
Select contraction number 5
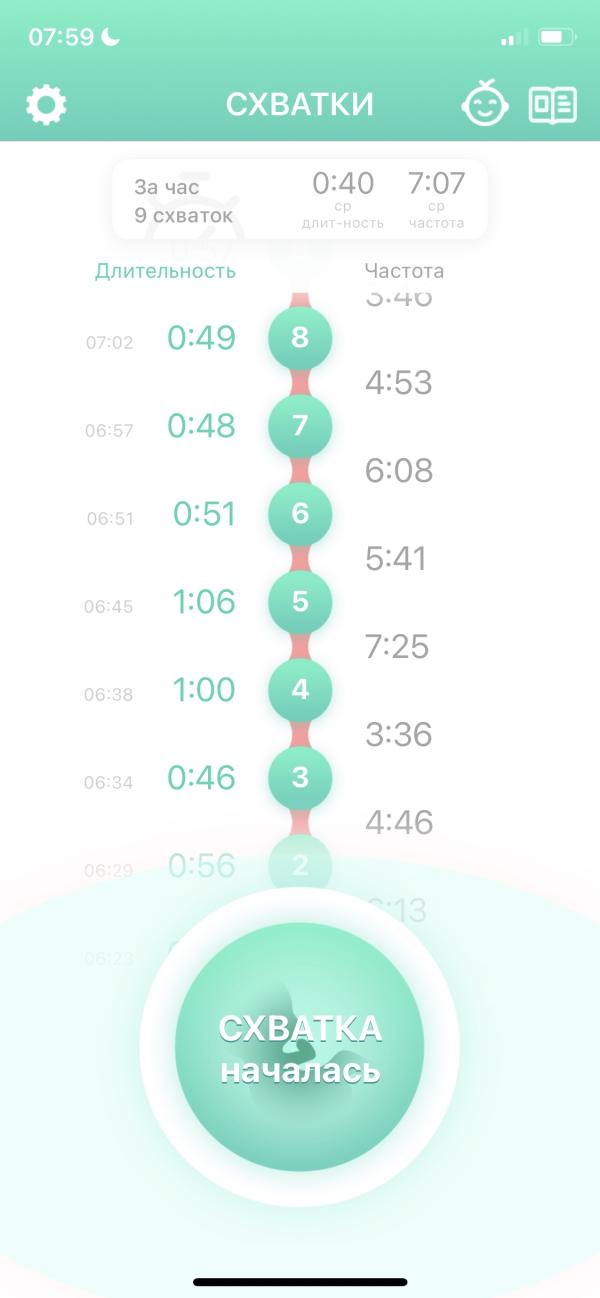[300, 602]
